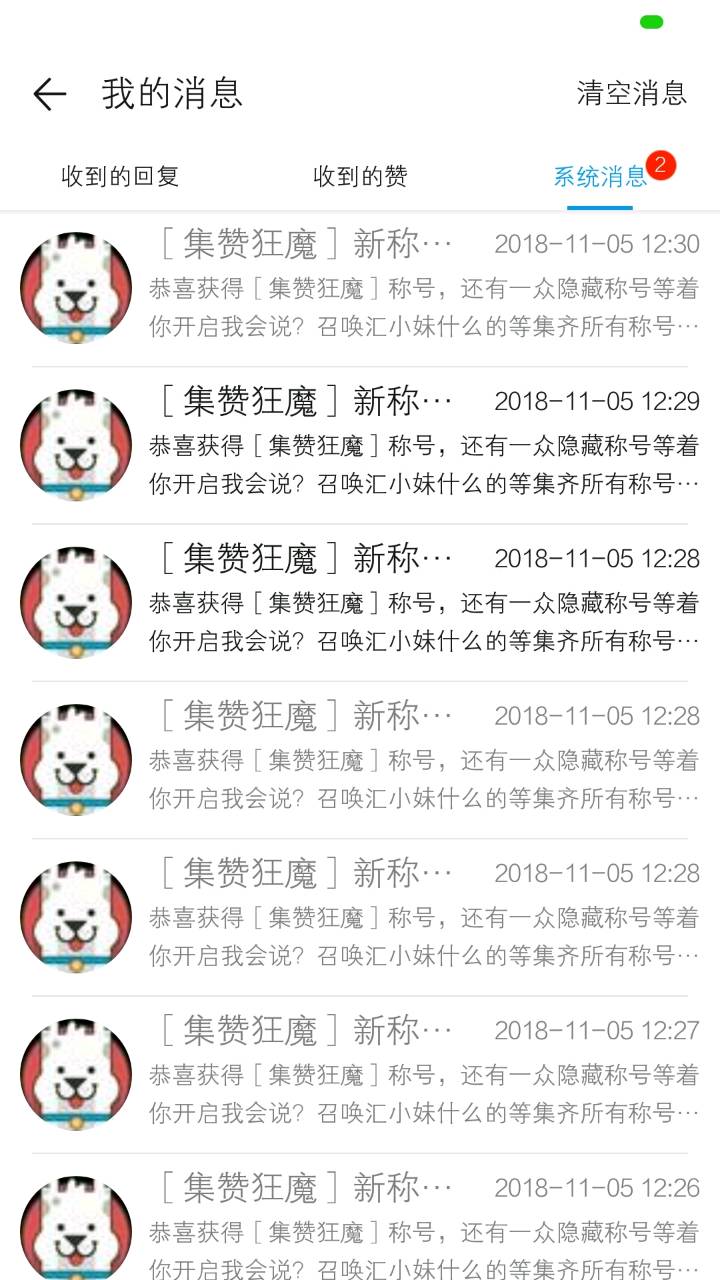
Task: Go back from 我的消息 page
Action: pyautogui.click(x=49, y=94)
